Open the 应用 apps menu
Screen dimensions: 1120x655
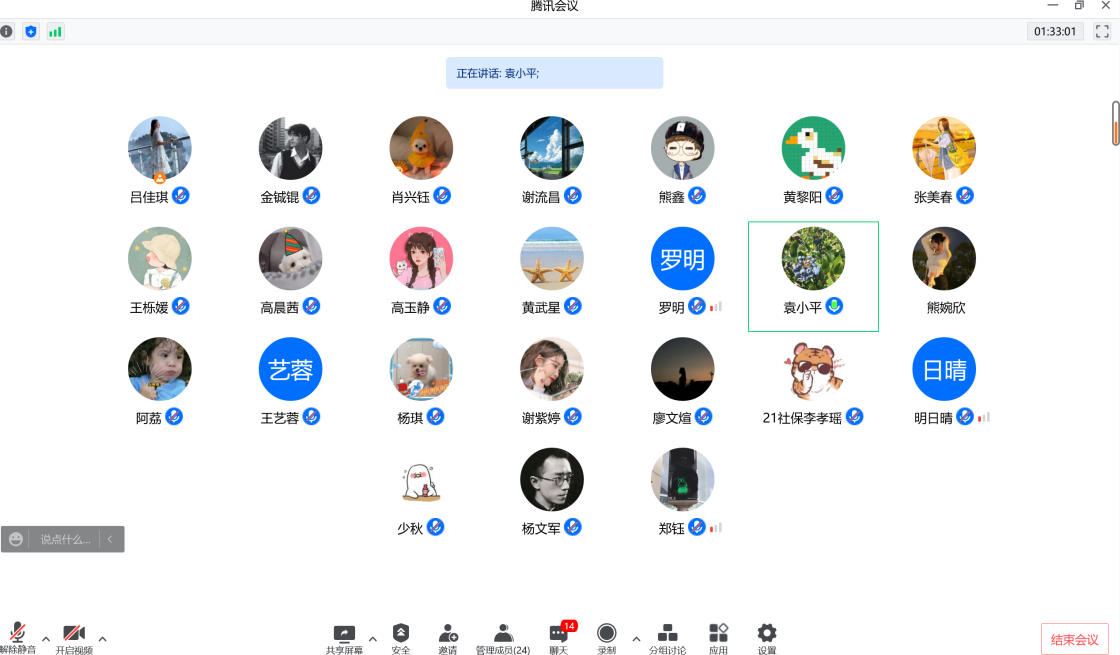718,636
